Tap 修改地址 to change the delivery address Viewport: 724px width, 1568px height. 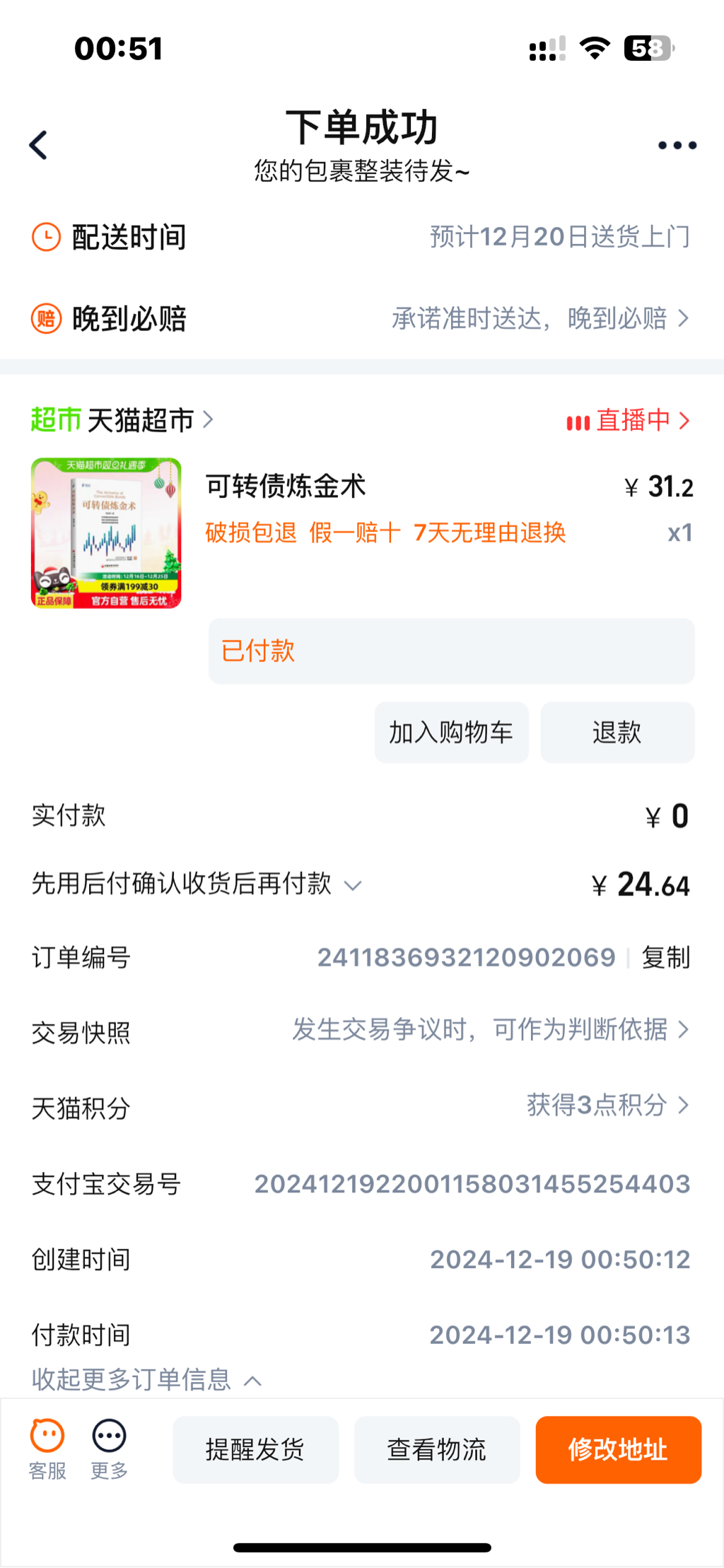618,1450
